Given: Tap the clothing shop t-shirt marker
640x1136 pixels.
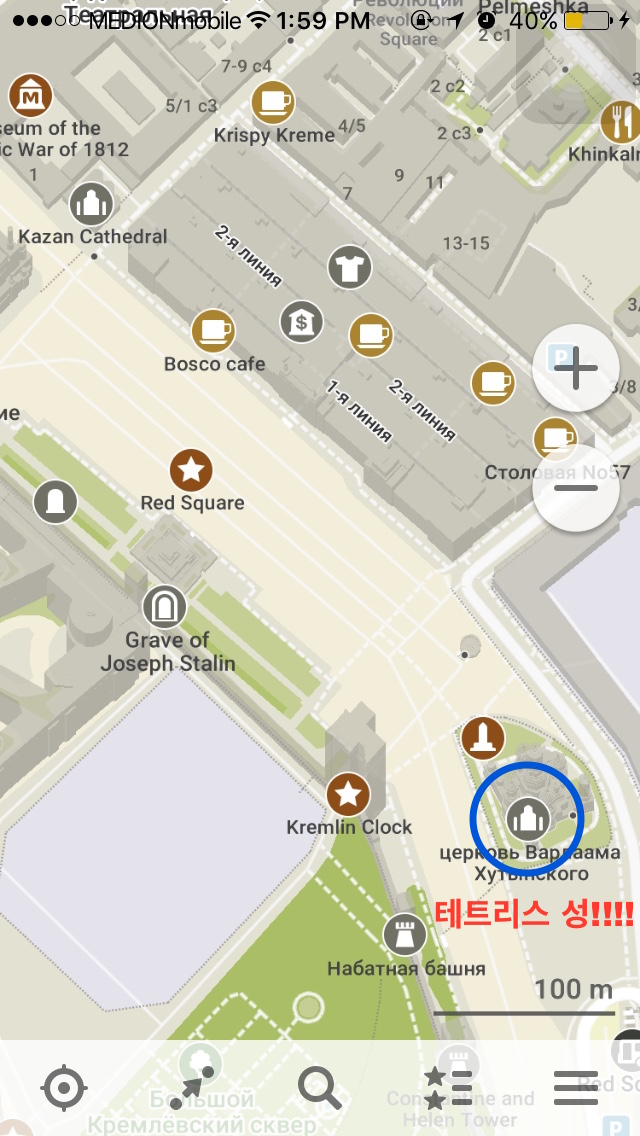Looking at the screenshot, I should (x=349, y=267).
